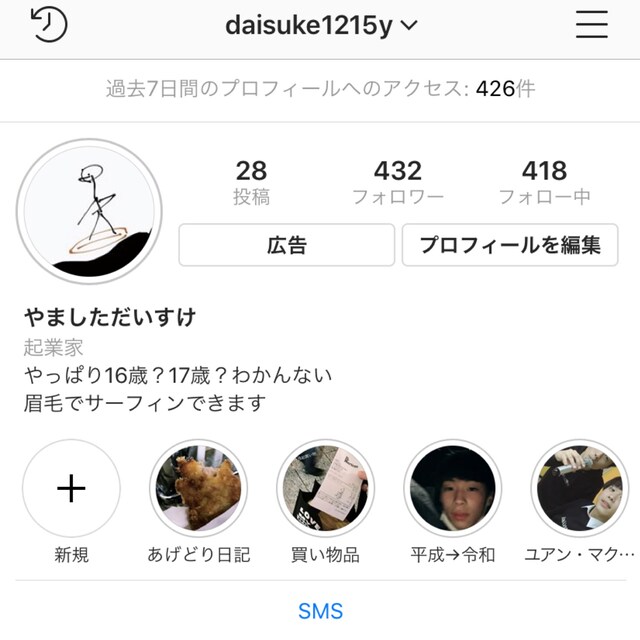This screenshot has width=640, height=640.
Task: Tap the SMS contact button
Action: point(320,611)
